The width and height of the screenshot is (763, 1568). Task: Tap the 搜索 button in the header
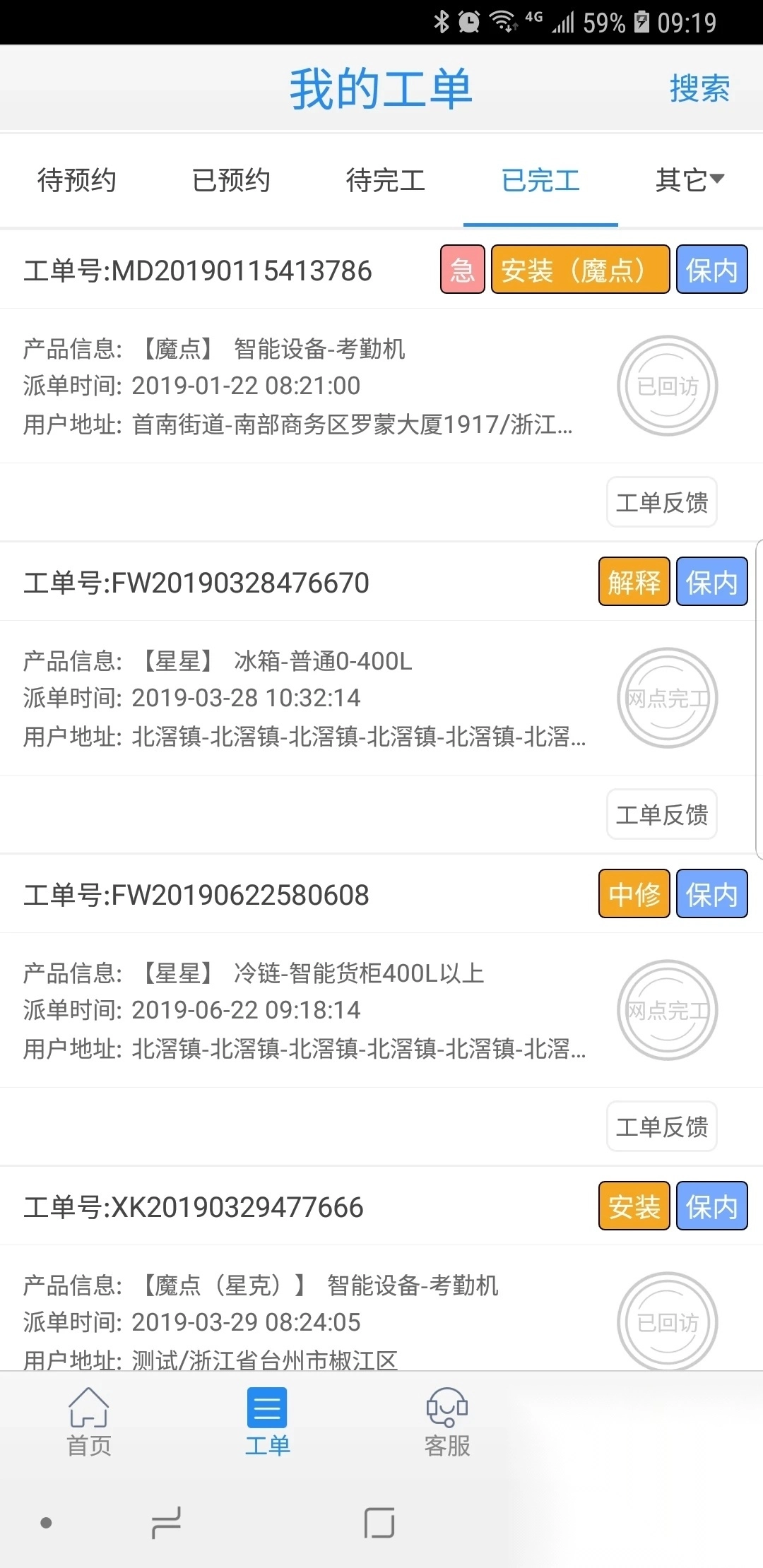point(699,89)
